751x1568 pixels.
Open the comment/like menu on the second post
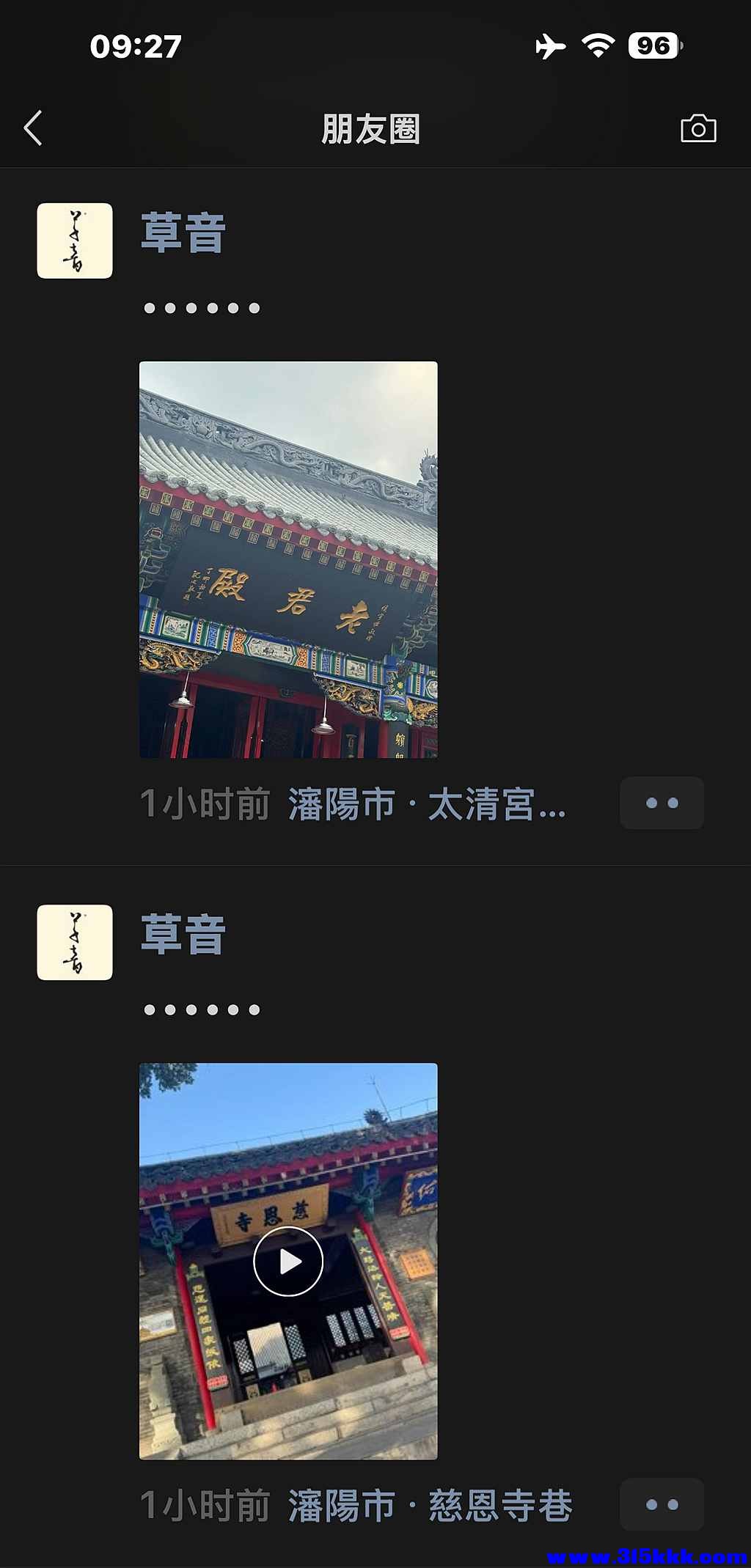coord(661,1503)
